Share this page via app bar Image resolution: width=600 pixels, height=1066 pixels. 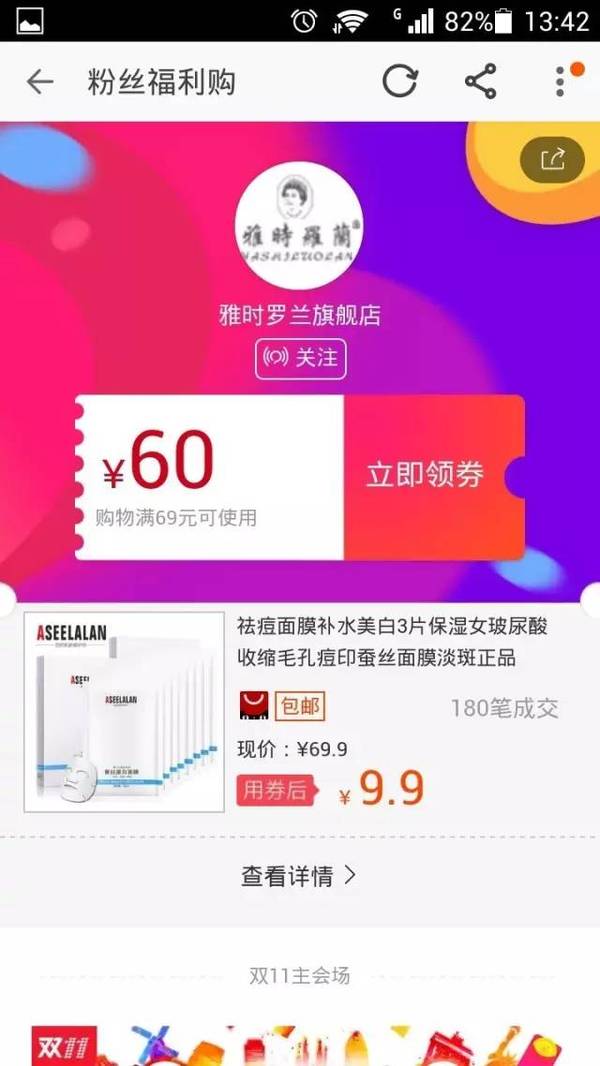[x=480, y=81]
